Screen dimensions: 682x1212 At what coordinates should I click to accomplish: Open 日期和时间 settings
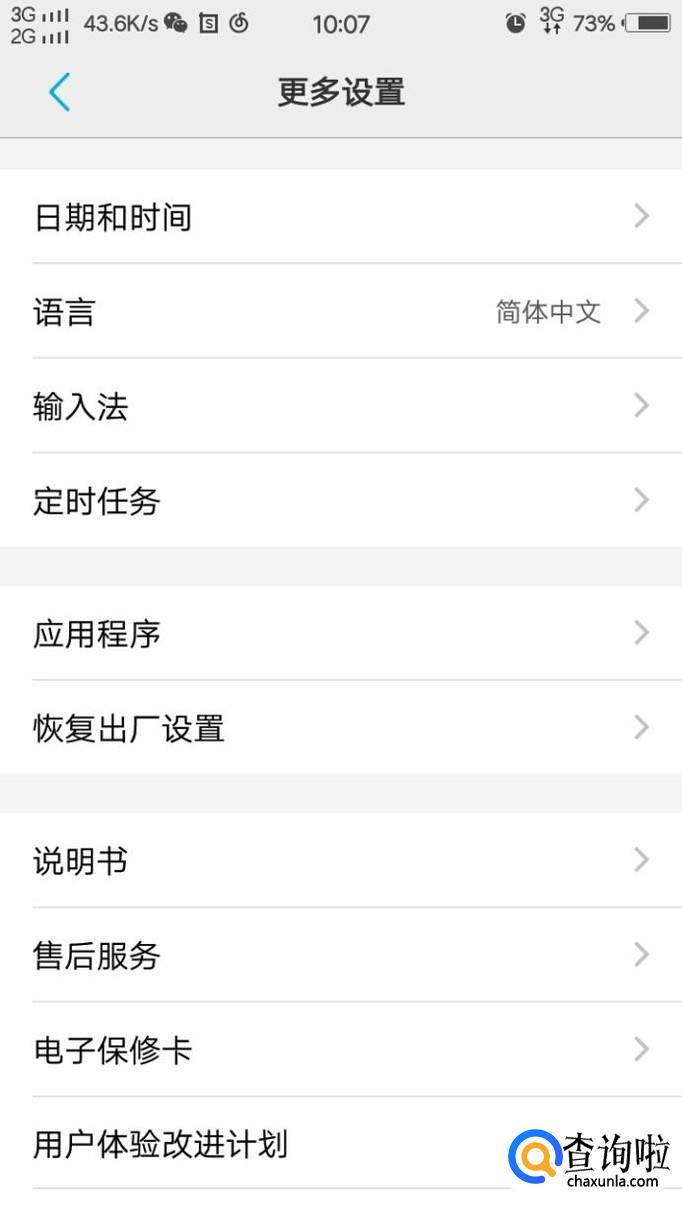(x=341, y=217)
